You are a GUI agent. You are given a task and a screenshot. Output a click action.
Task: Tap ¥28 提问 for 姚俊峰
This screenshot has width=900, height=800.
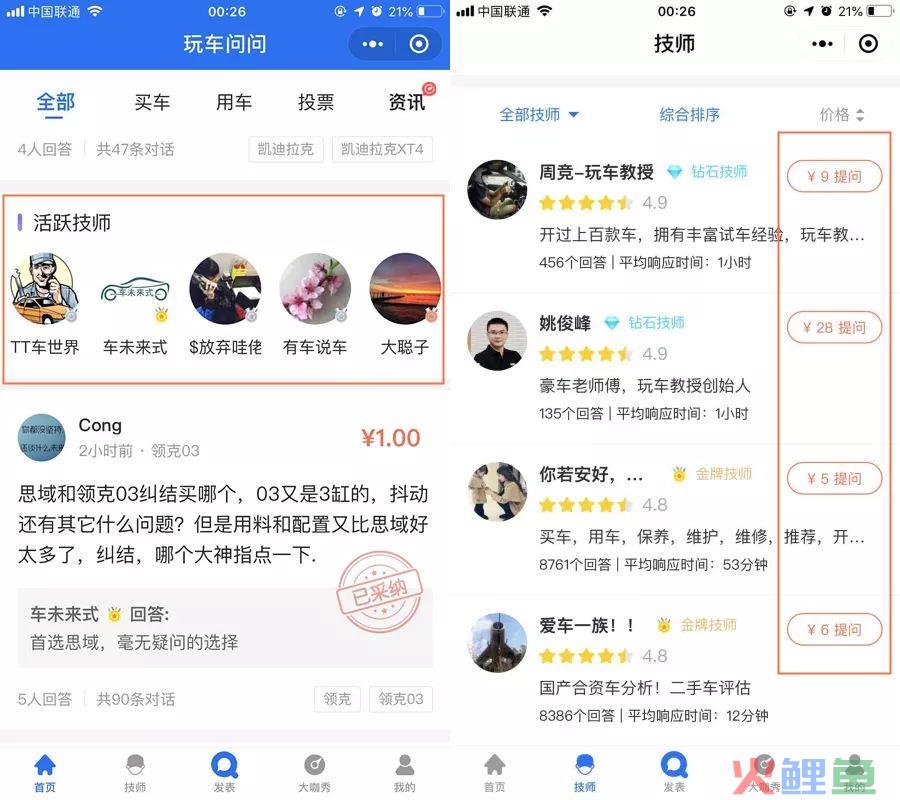pos(834,328)
